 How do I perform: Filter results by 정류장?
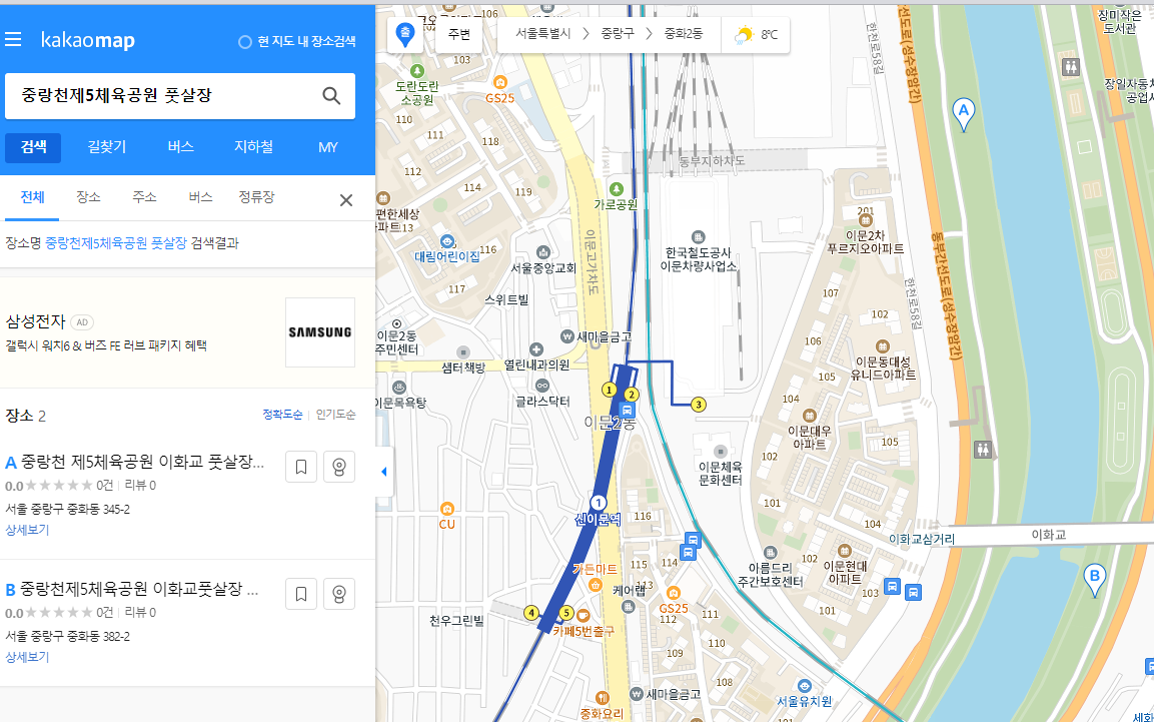point(256,197)
